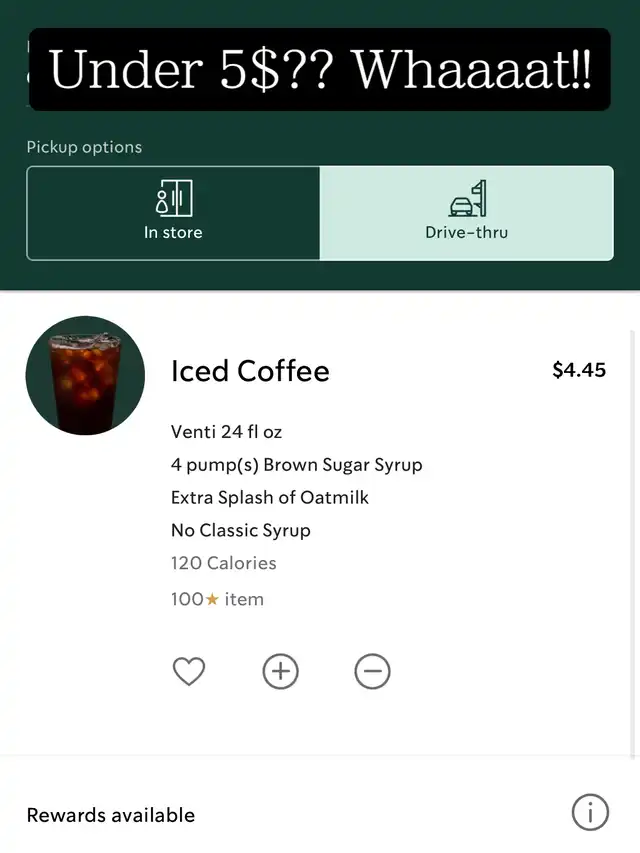Open Rewards available info icon
Viewport: 640px width, 853px height.
590,812
